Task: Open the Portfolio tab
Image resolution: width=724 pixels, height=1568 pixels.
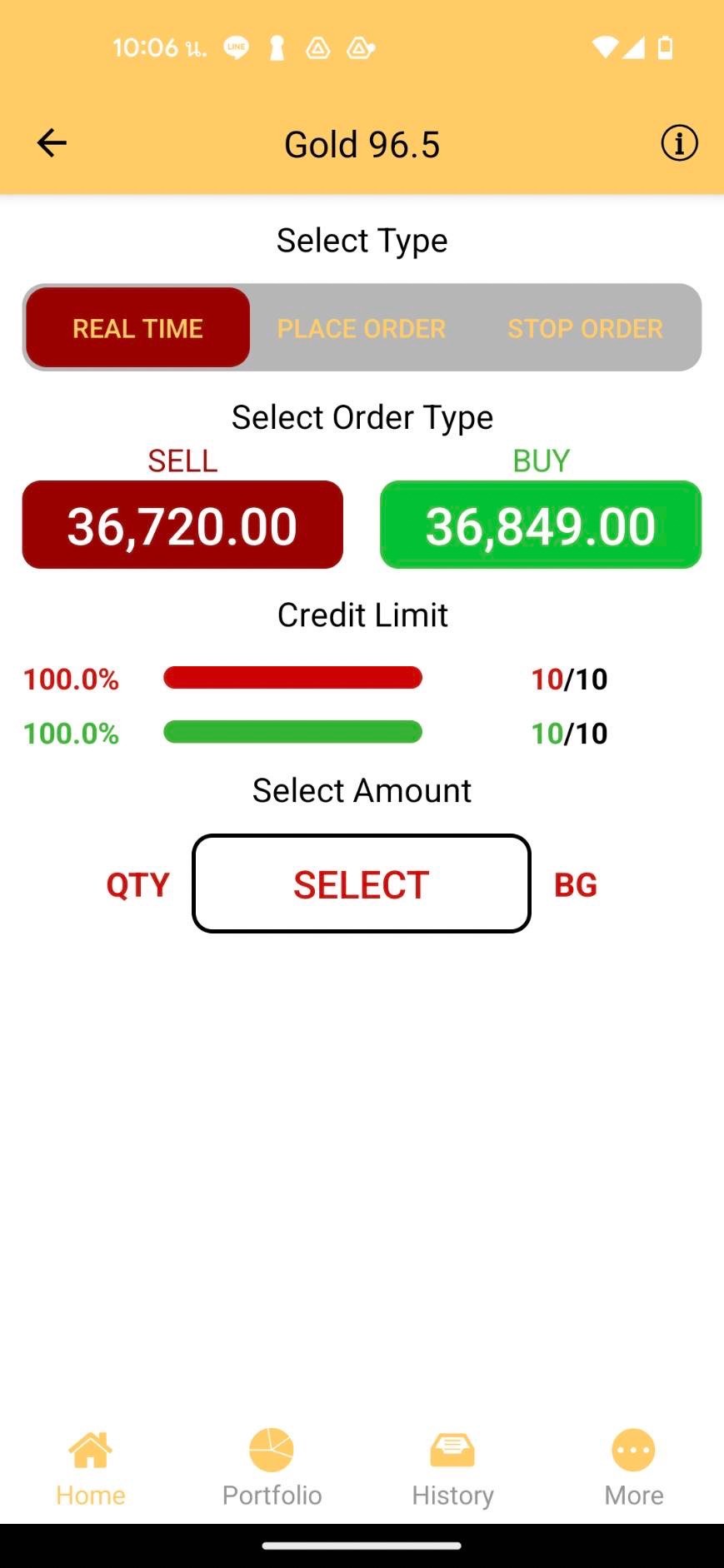Action: pyautogui.click(x=272, y=1468)
